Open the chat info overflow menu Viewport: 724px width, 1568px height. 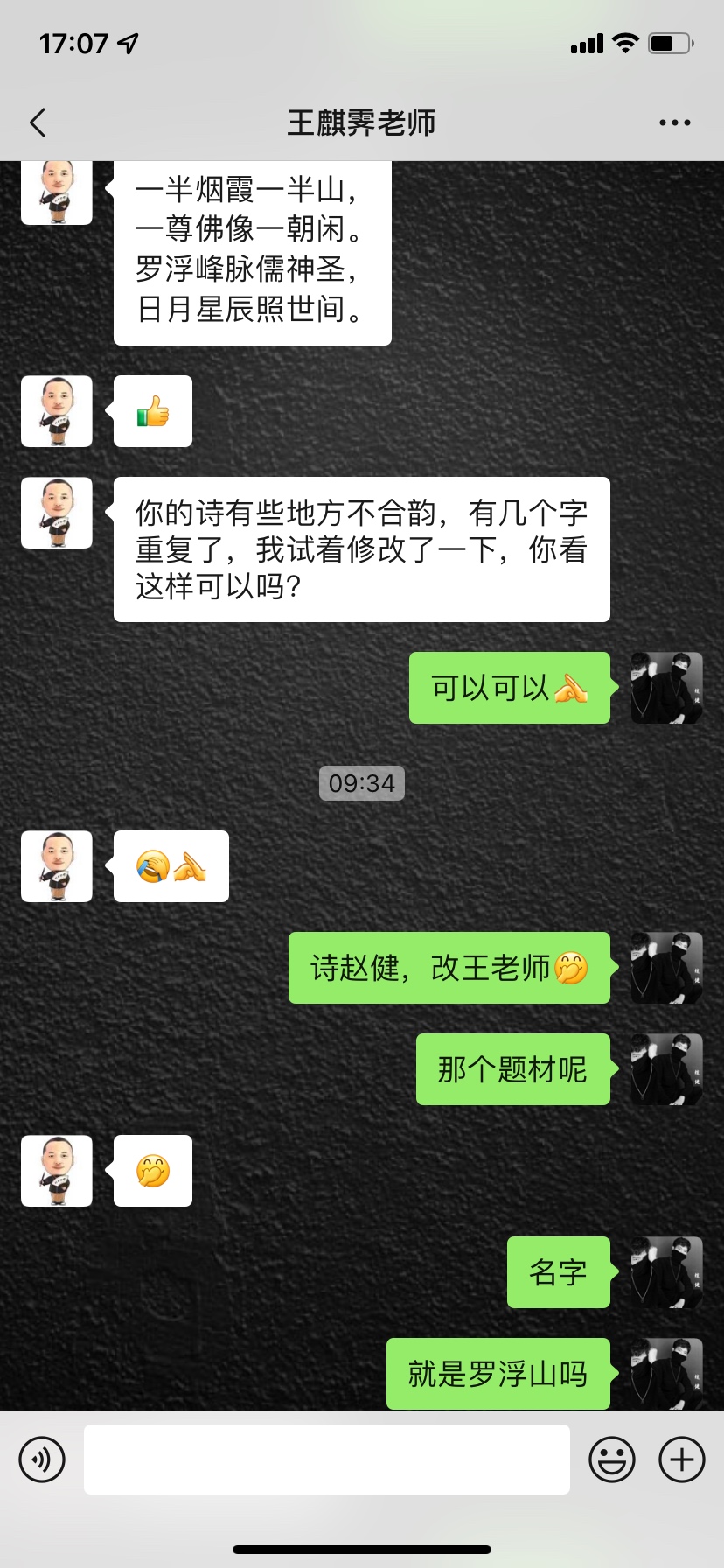tap(674, 122)
